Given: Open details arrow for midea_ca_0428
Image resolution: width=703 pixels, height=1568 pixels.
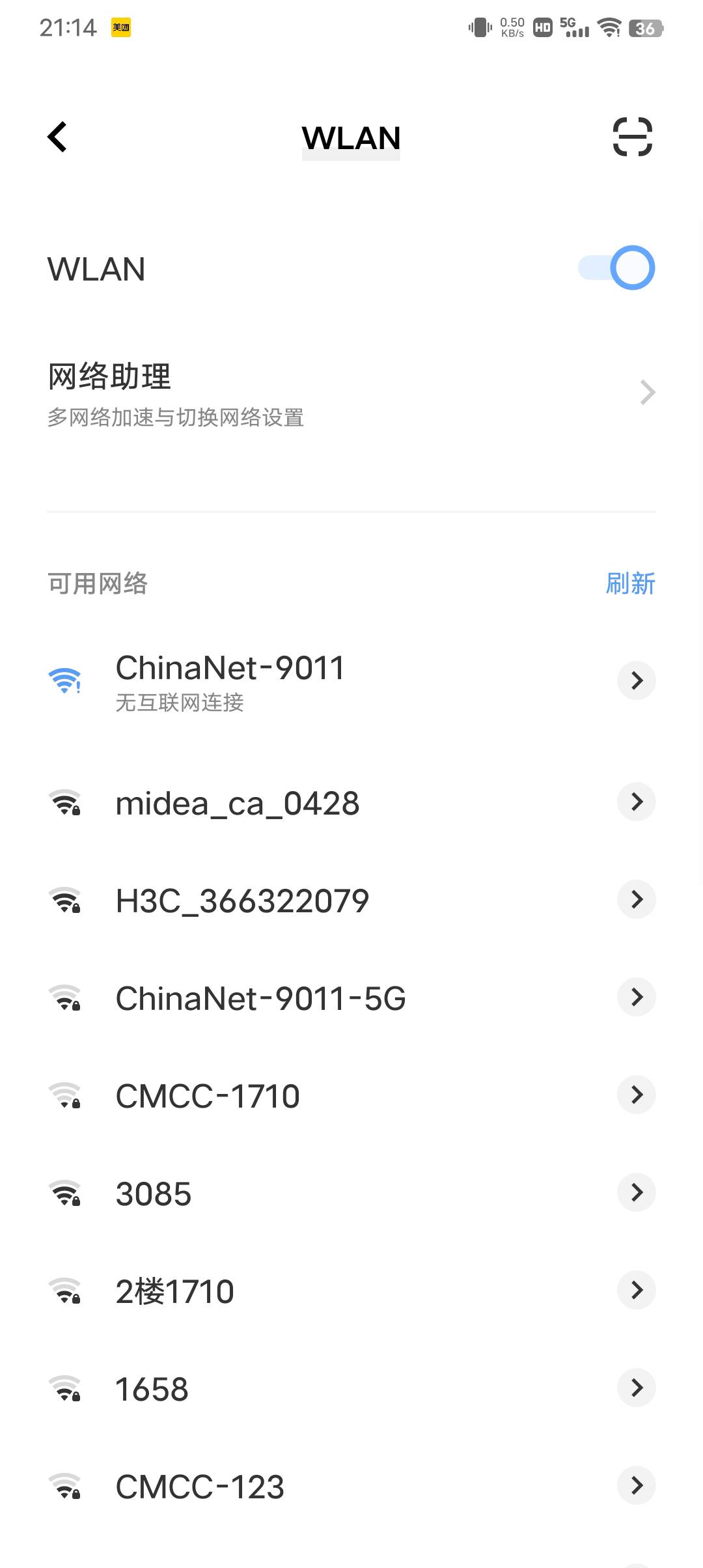Looking at the screenshot, I should [x=636, y=802].
